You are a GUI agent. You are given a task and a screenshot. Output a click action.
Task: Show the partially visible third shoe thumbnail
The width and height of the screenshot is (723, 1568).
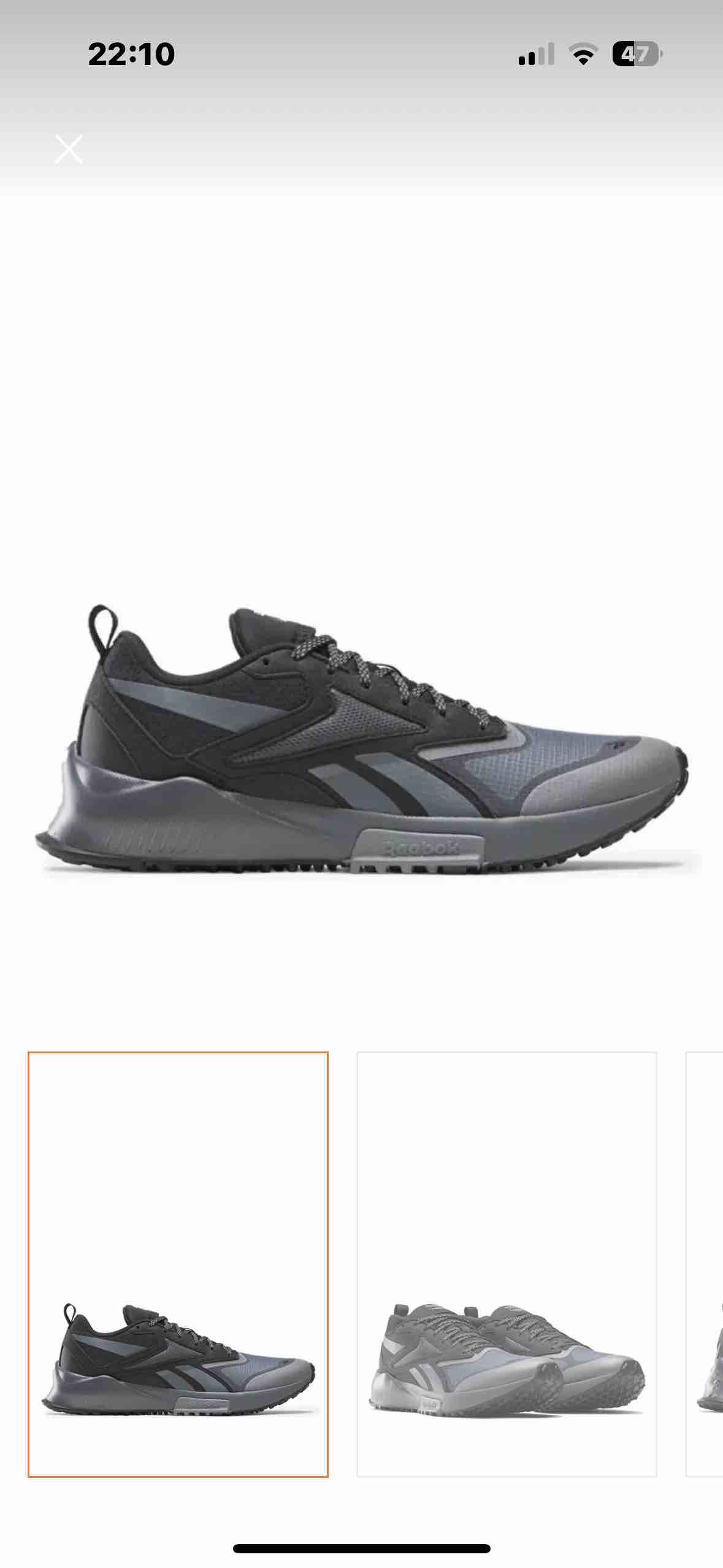point(705,1264)
